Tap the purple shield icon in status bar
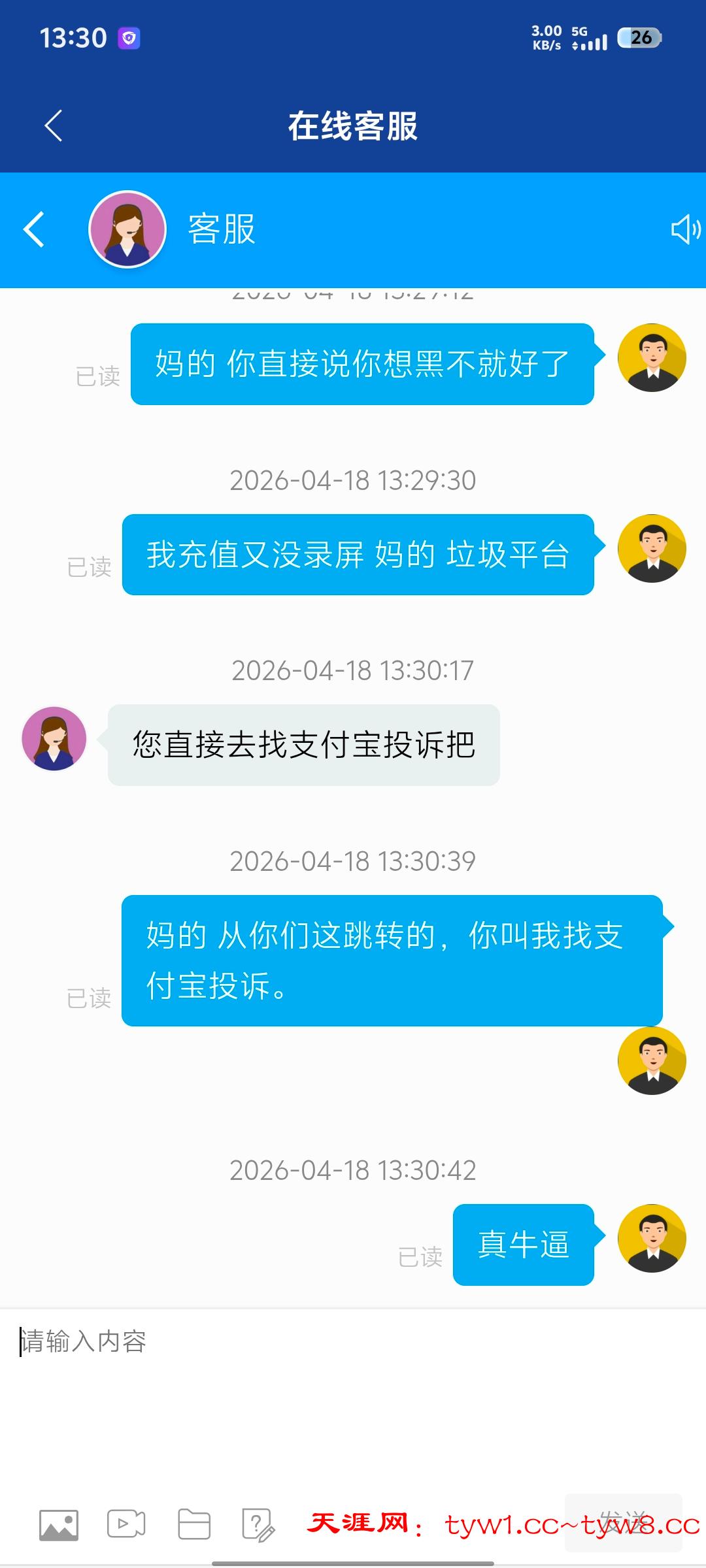Viewport: 706px width, 1568px height. (128, 37)
